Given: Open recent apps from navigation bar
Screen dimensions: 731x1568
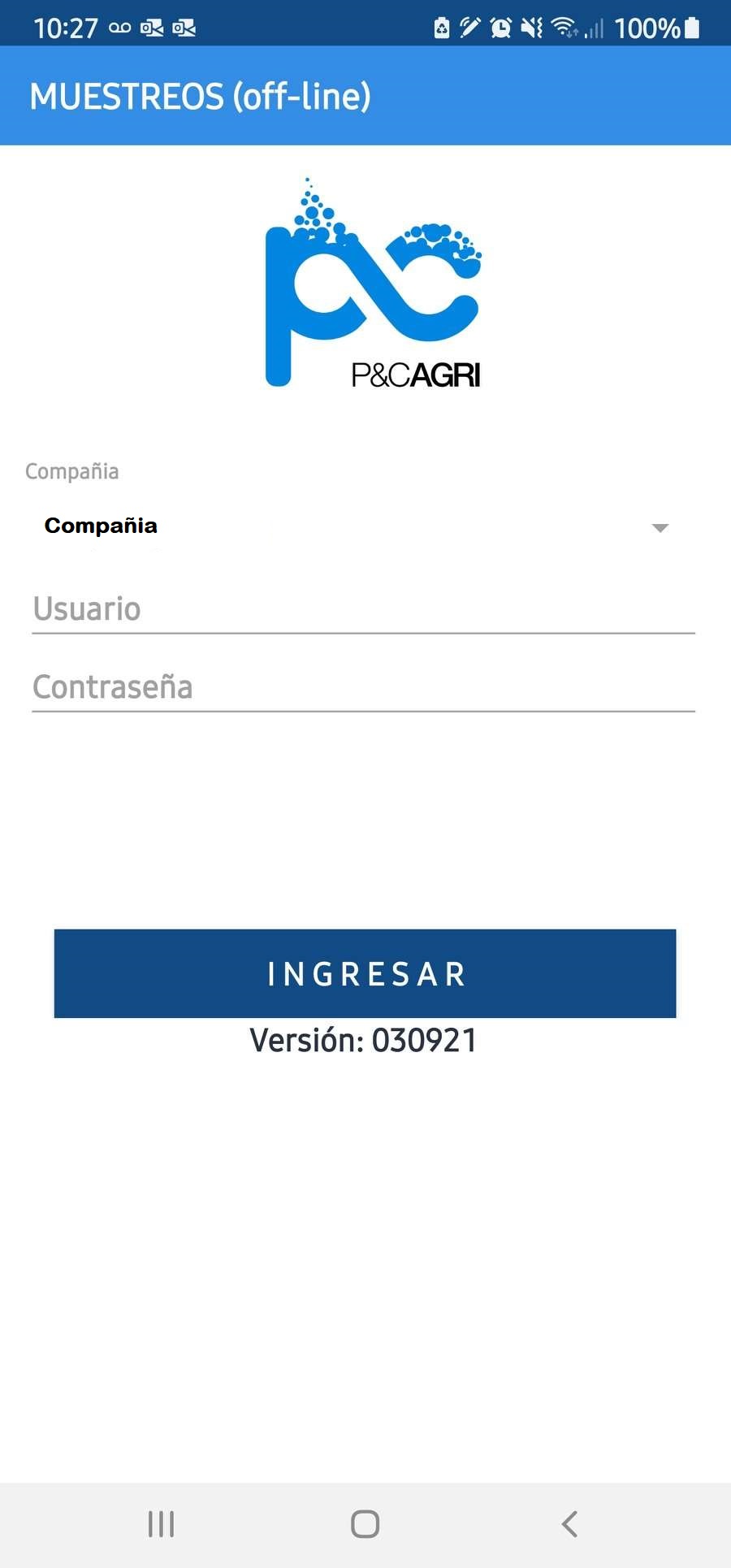Looking at the screenshot, I should 161,1524.
